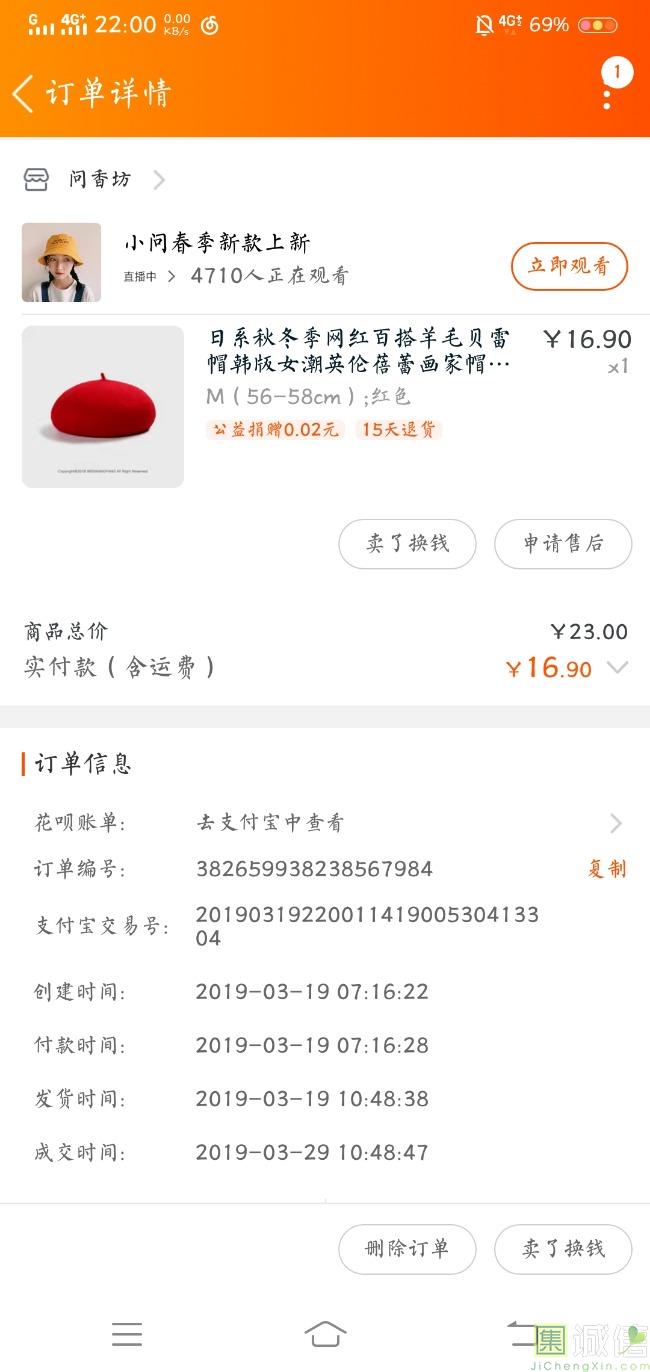The height and width of the screenshot is (1372, 650).
Task: Go to the phone home screen
Action: 325,1334
